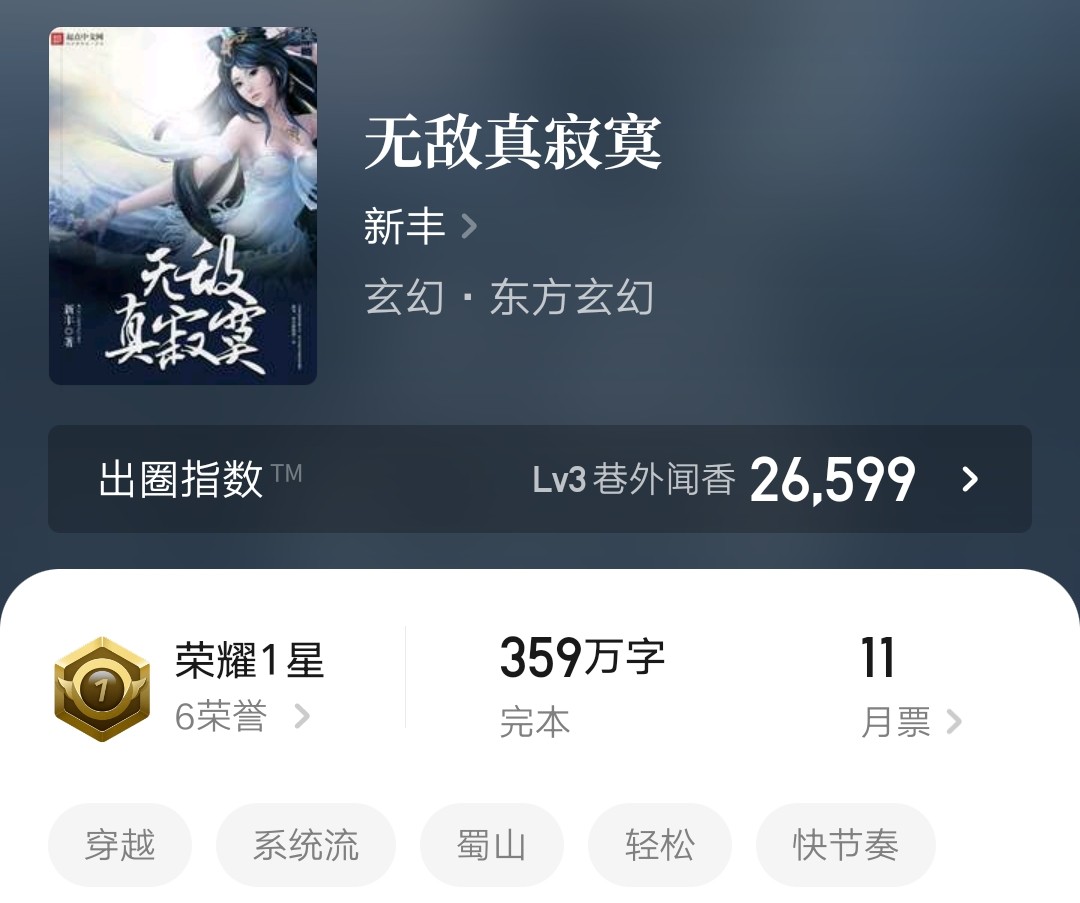View the 6荣誉 honors list
Viewport: 1080px width, 903px height.
pyautogui.click(x=242, y=716)
